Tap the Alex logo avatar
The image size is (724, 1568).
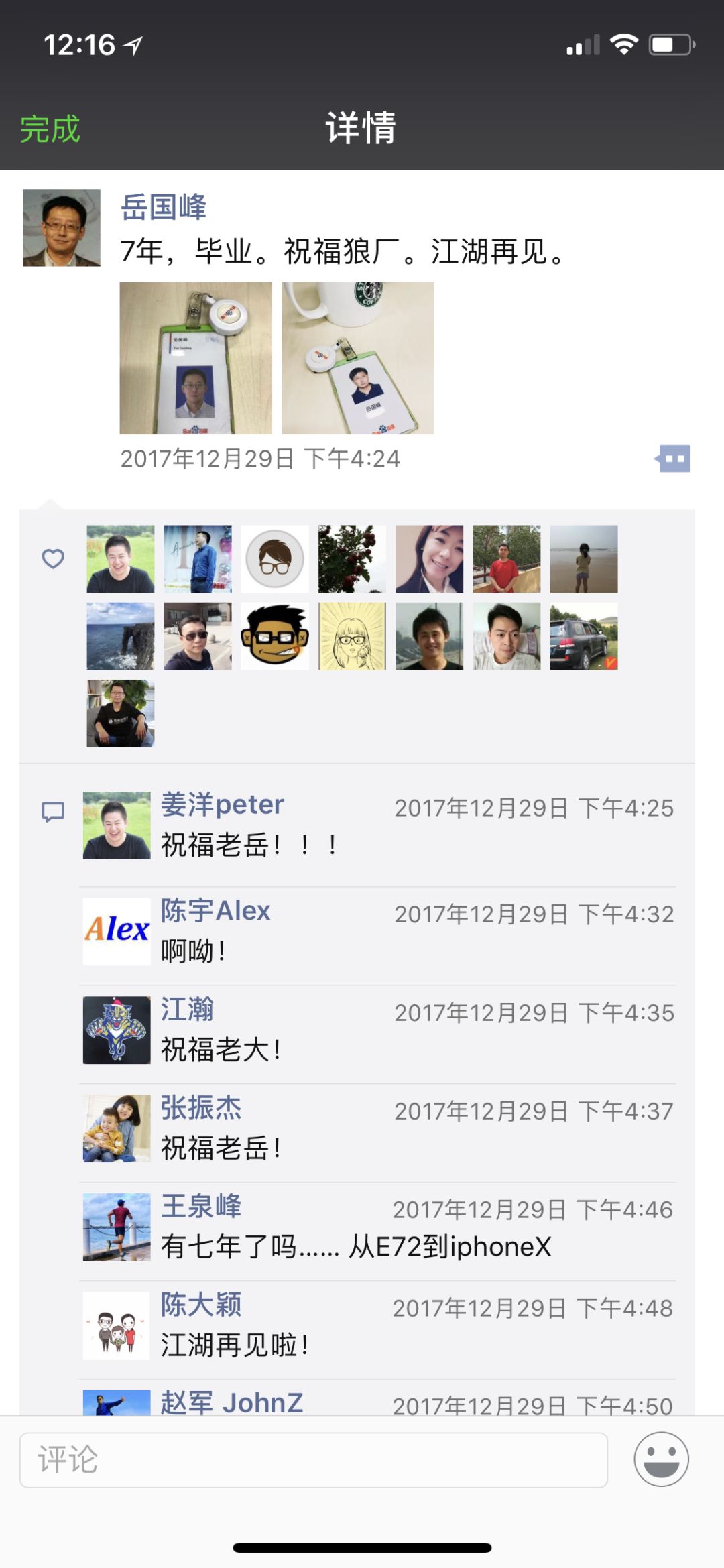[117, 931]
